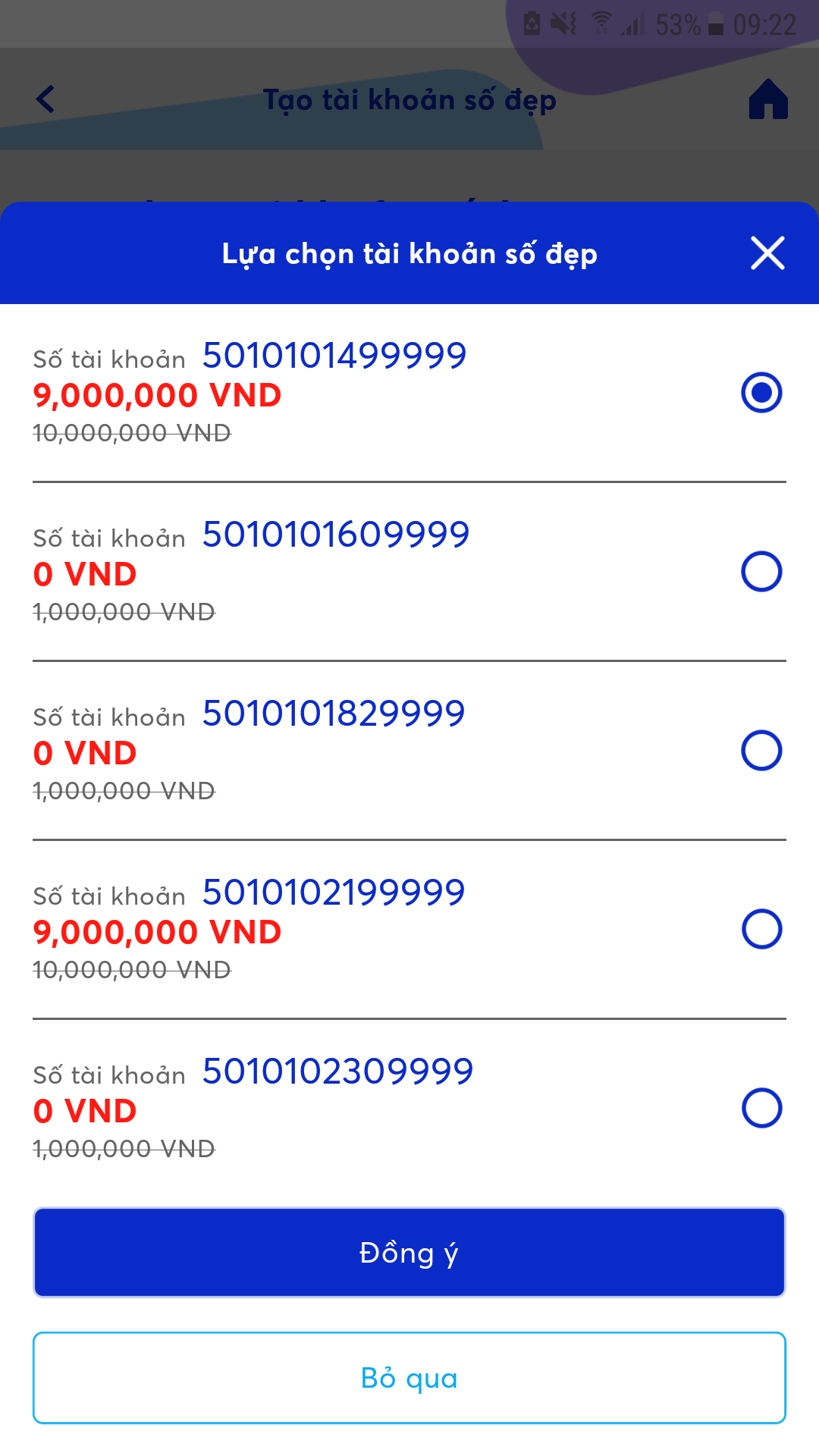Select account number 5010102199999

click(761, 930)
